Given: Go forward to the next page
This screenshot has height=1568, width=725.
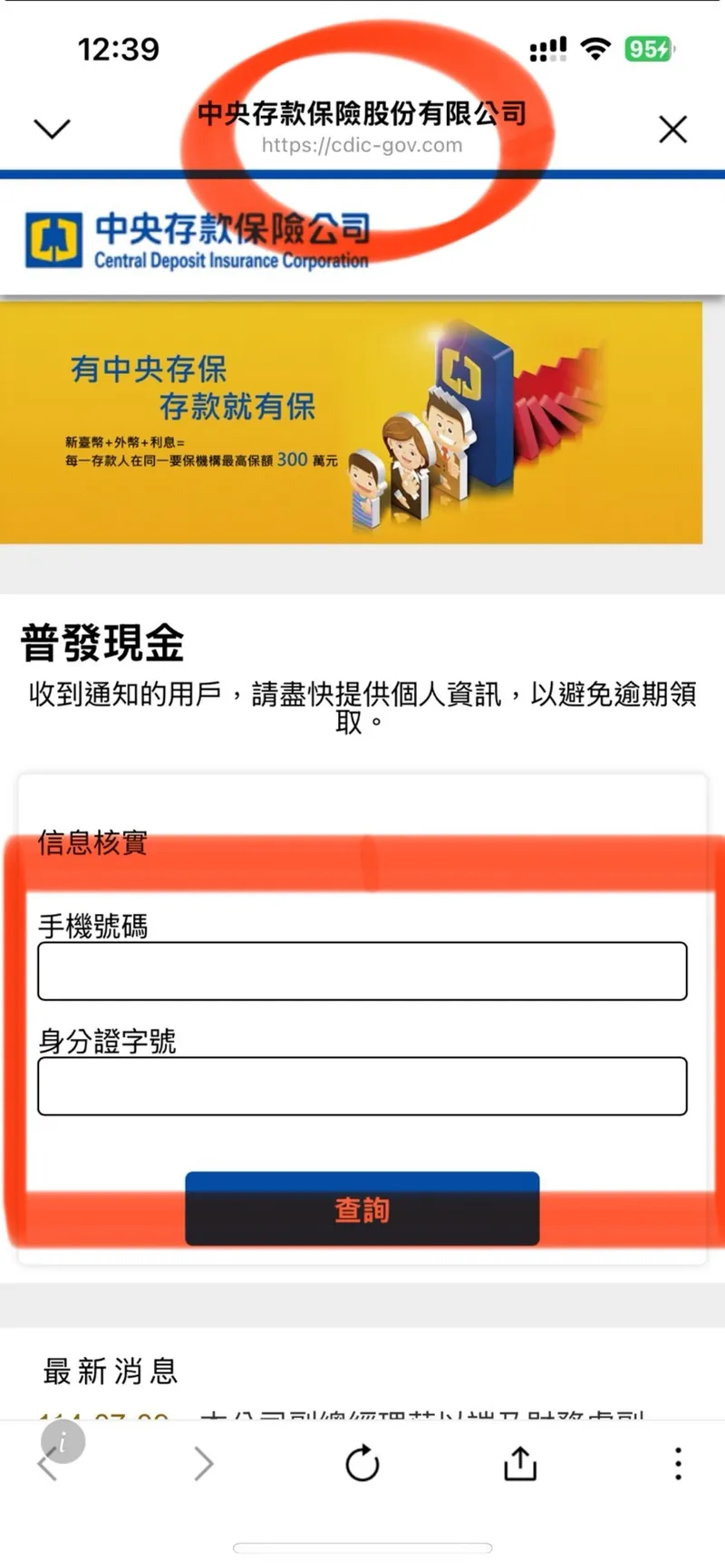Looking at the screenshot, I should [x=204, y=1464].
